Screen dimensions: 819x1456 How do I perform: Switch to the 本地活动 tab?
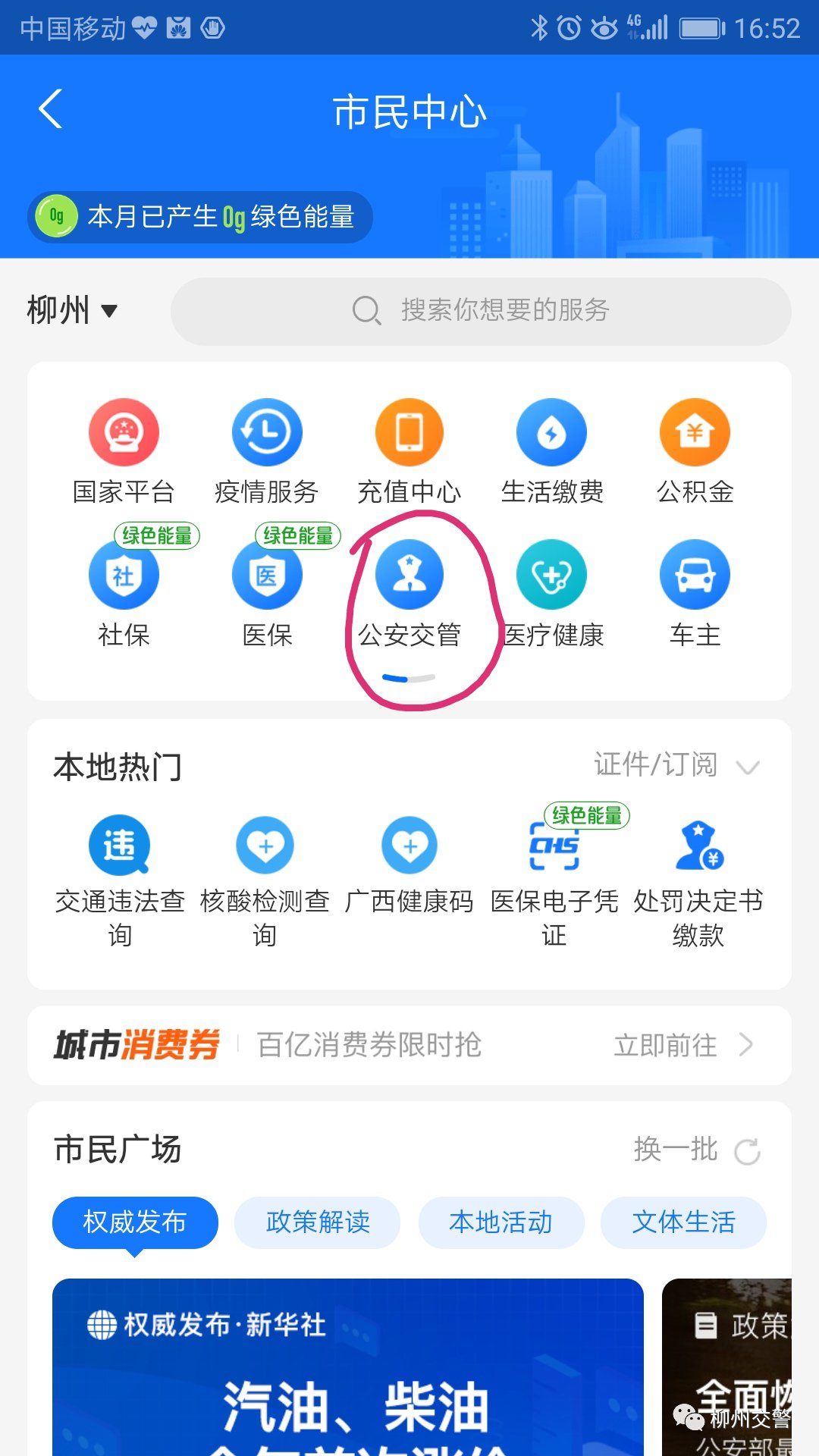[x=500, y=1222]
